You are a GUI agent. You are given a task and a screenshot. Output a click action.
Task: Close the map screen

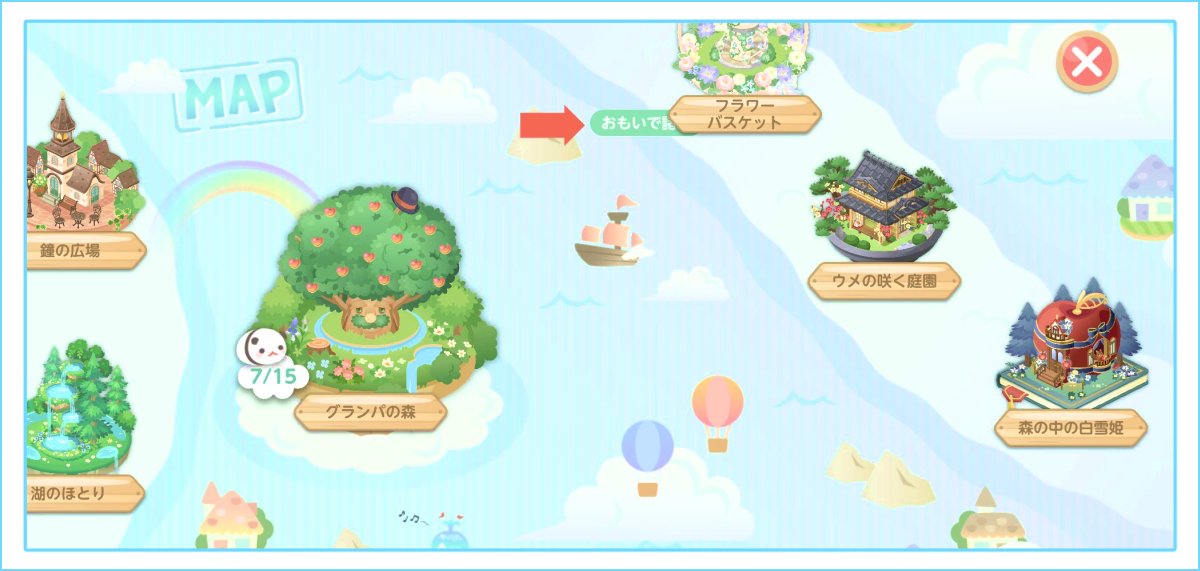(1086, 63)
